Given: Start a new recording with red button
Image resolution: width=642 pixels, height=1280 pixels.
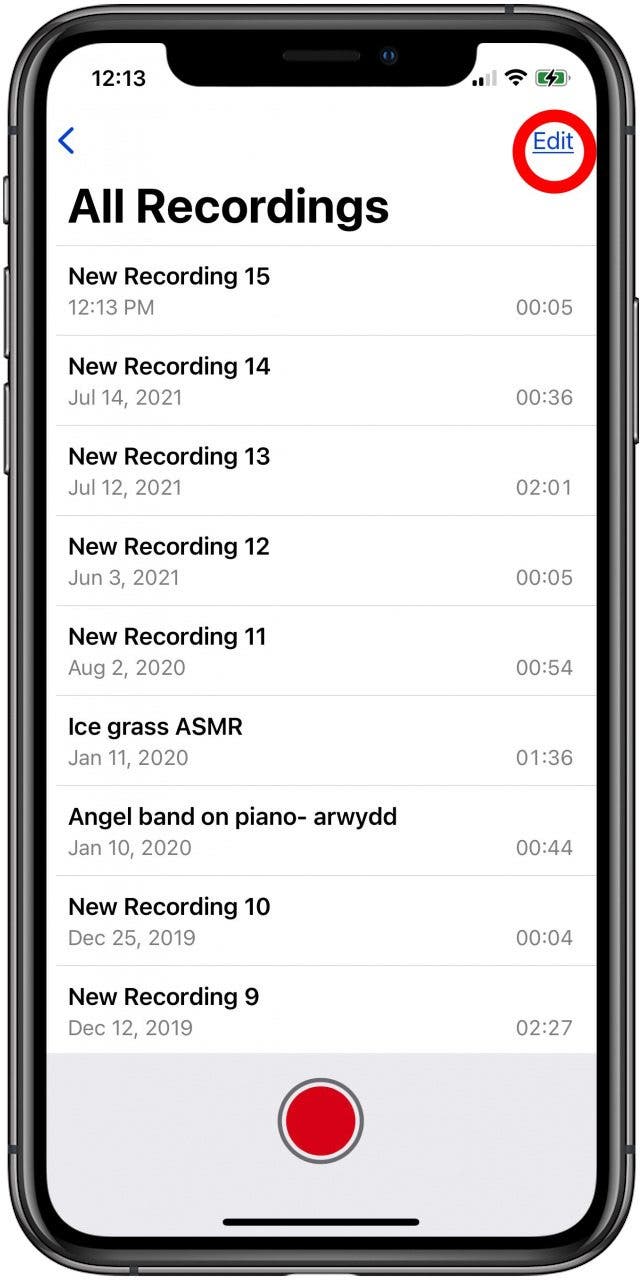Looking at the screenshot, I should tap(320, 1120).
